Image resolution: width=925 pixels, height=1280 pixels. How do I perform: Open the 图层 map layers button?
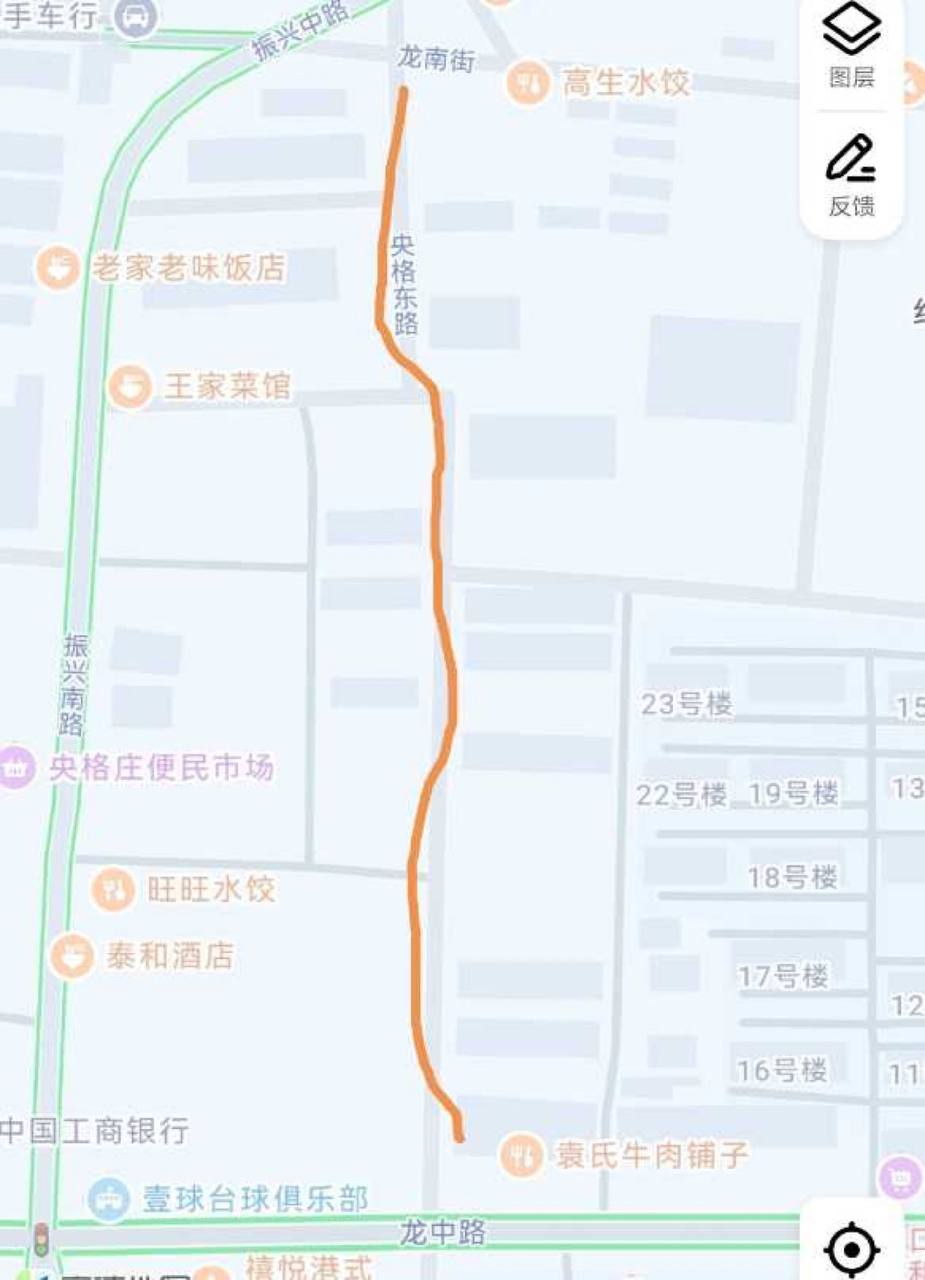point(851,45)
